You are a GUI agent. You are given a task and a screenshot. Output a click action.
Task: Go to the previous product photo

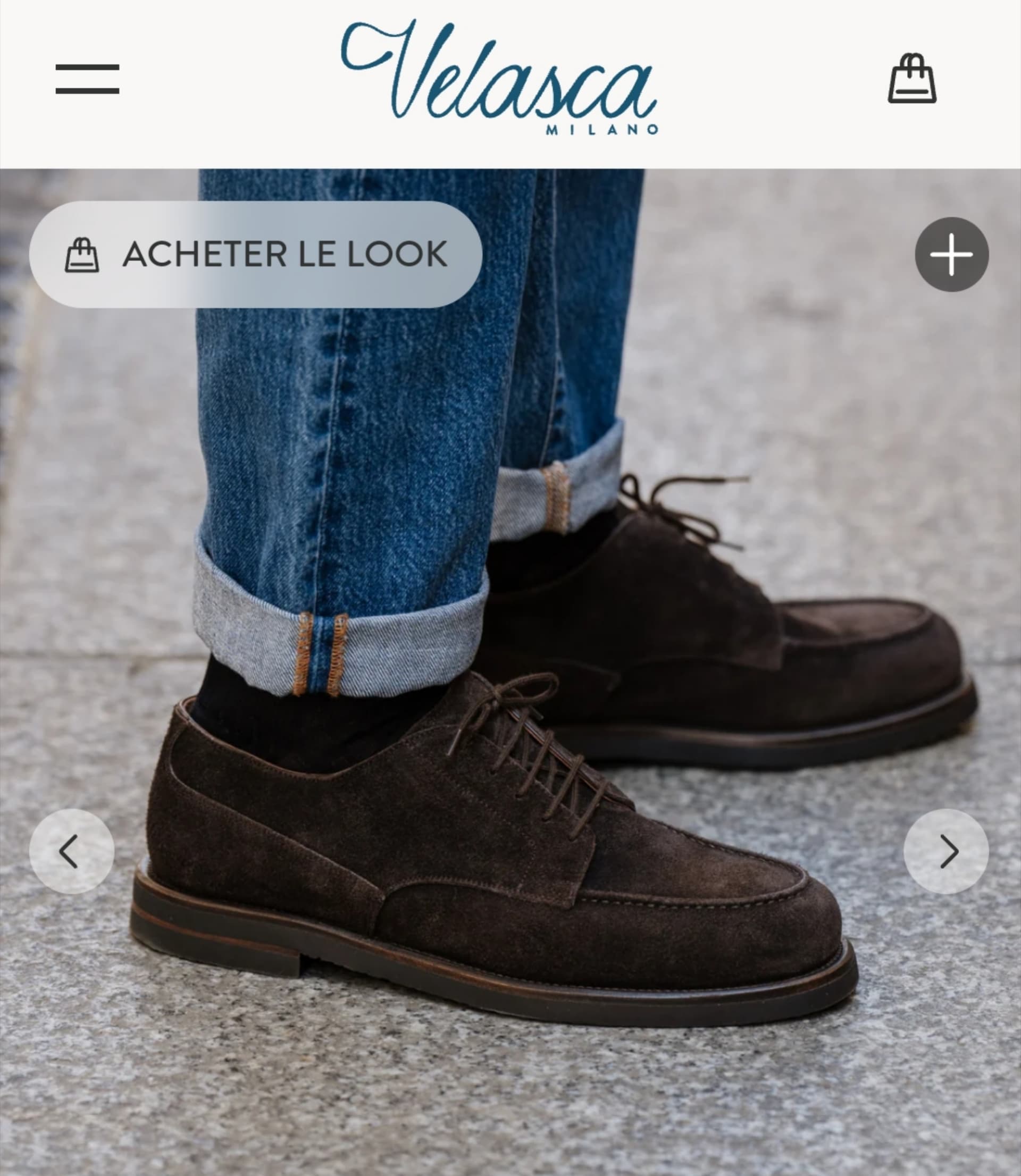[x=71, y=851]
